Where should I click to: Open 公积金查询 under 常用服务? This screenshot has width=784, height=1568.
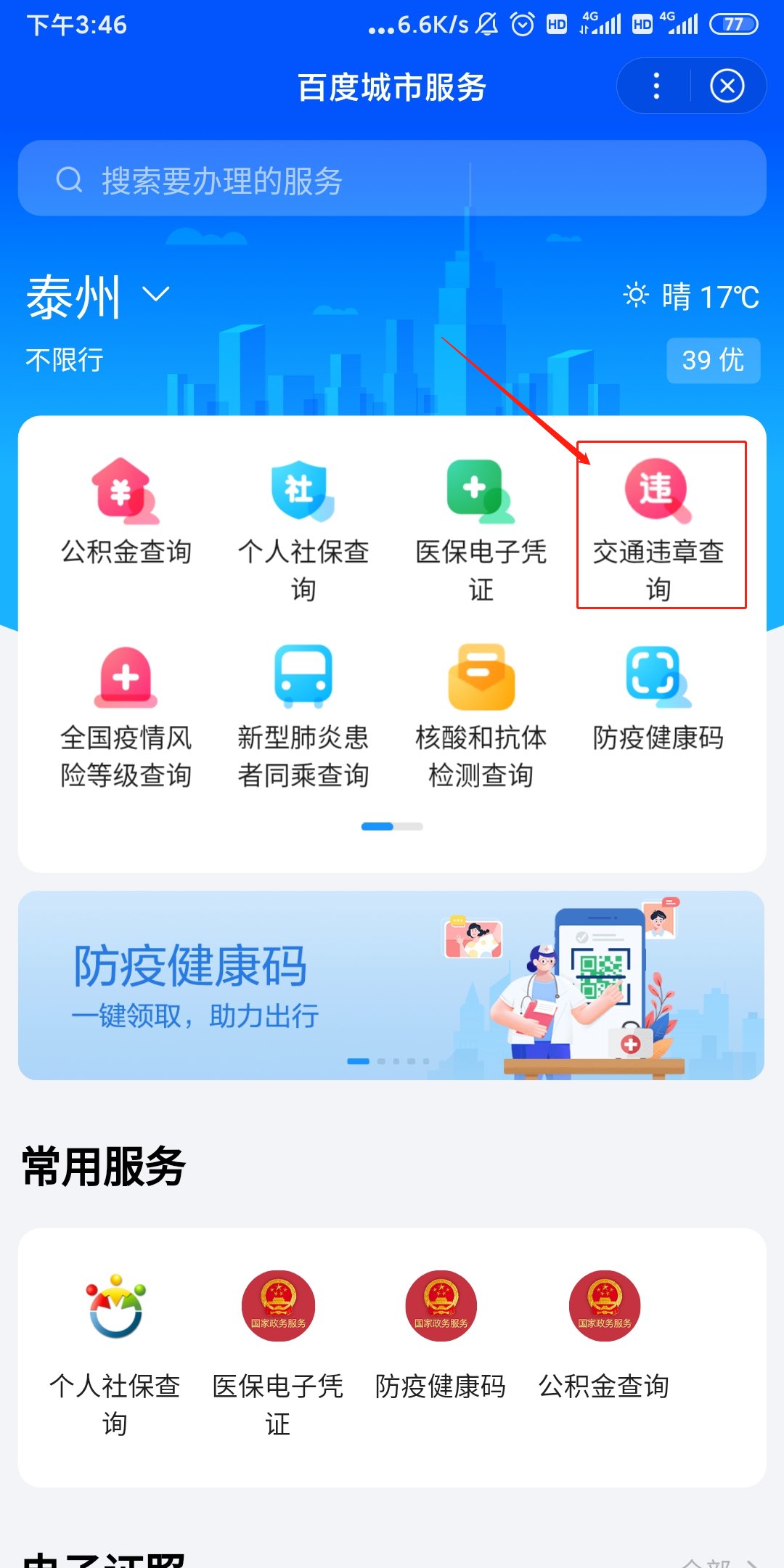(x=604, y=1336)
